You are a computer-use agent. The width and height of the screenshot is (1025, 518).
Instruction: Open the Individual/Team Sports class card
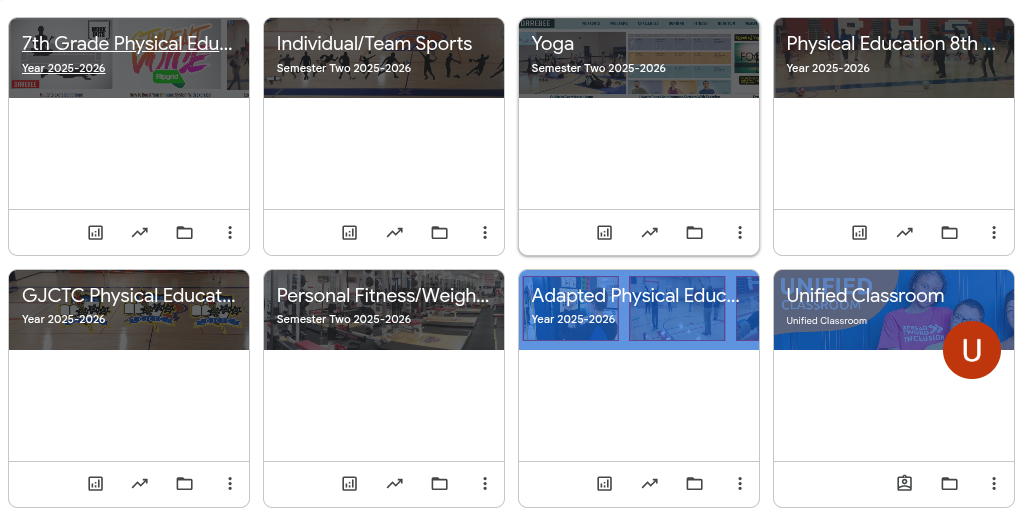374,44
